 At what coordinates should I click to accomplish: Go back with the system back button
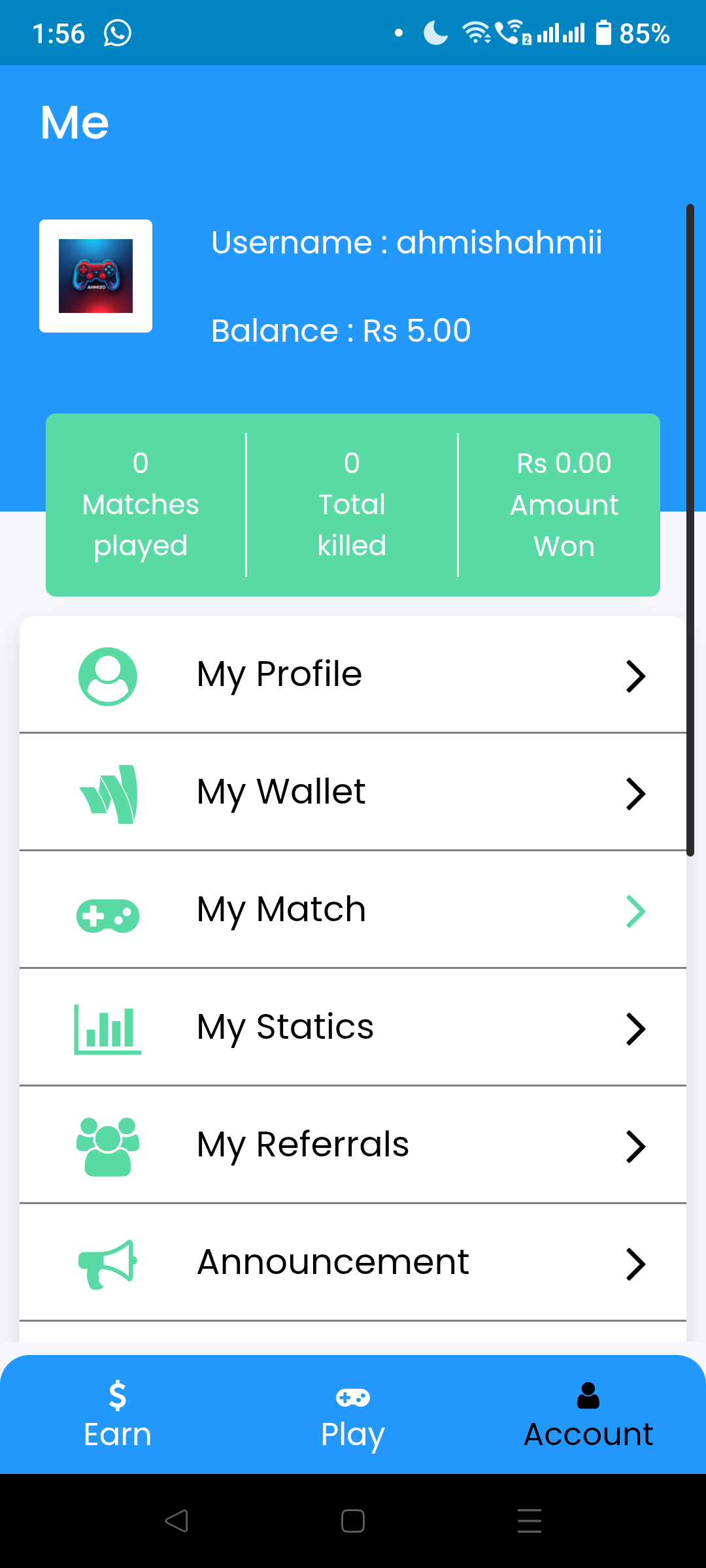click(x=176, y=1521)
